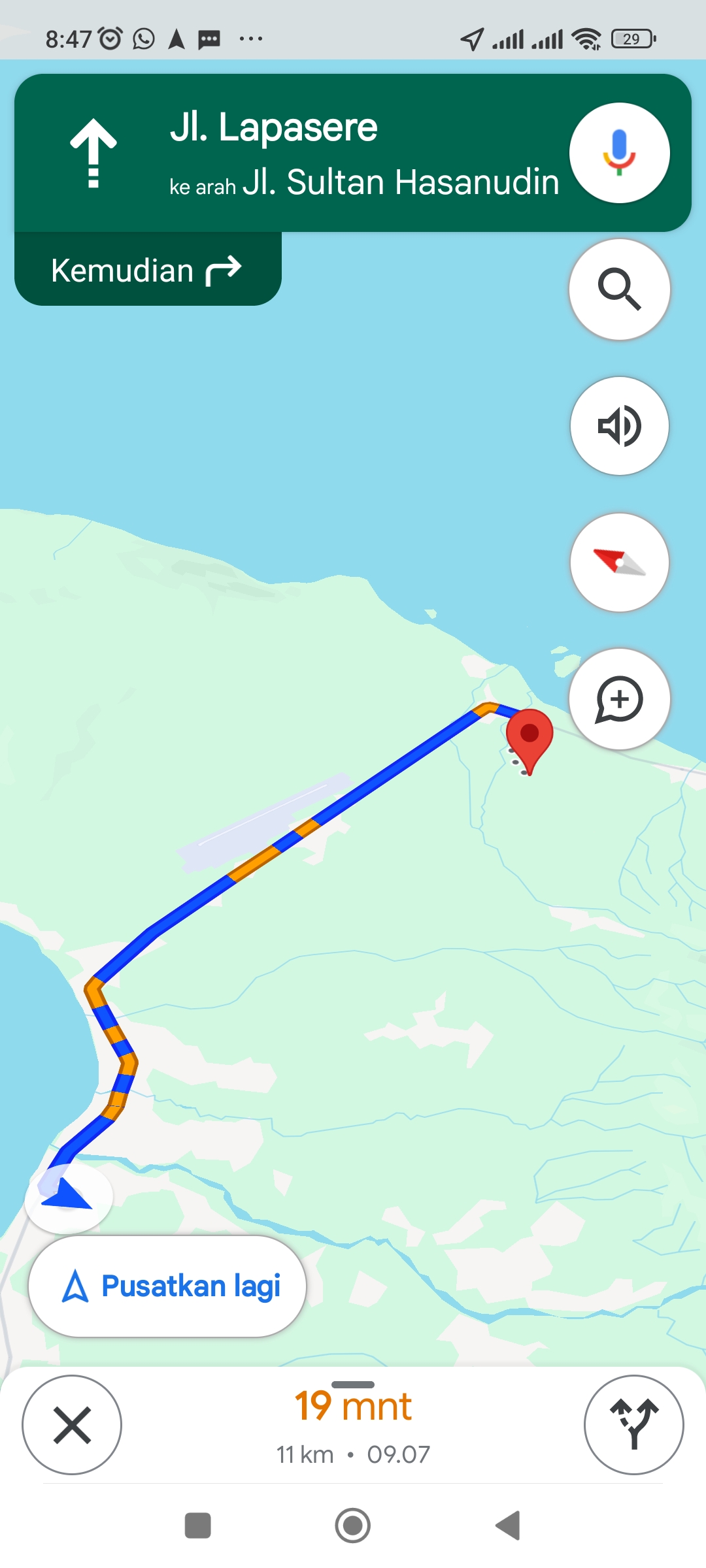Add a report to the map
This screenshot has height=1568, width=706.
(x=619, y=699)
